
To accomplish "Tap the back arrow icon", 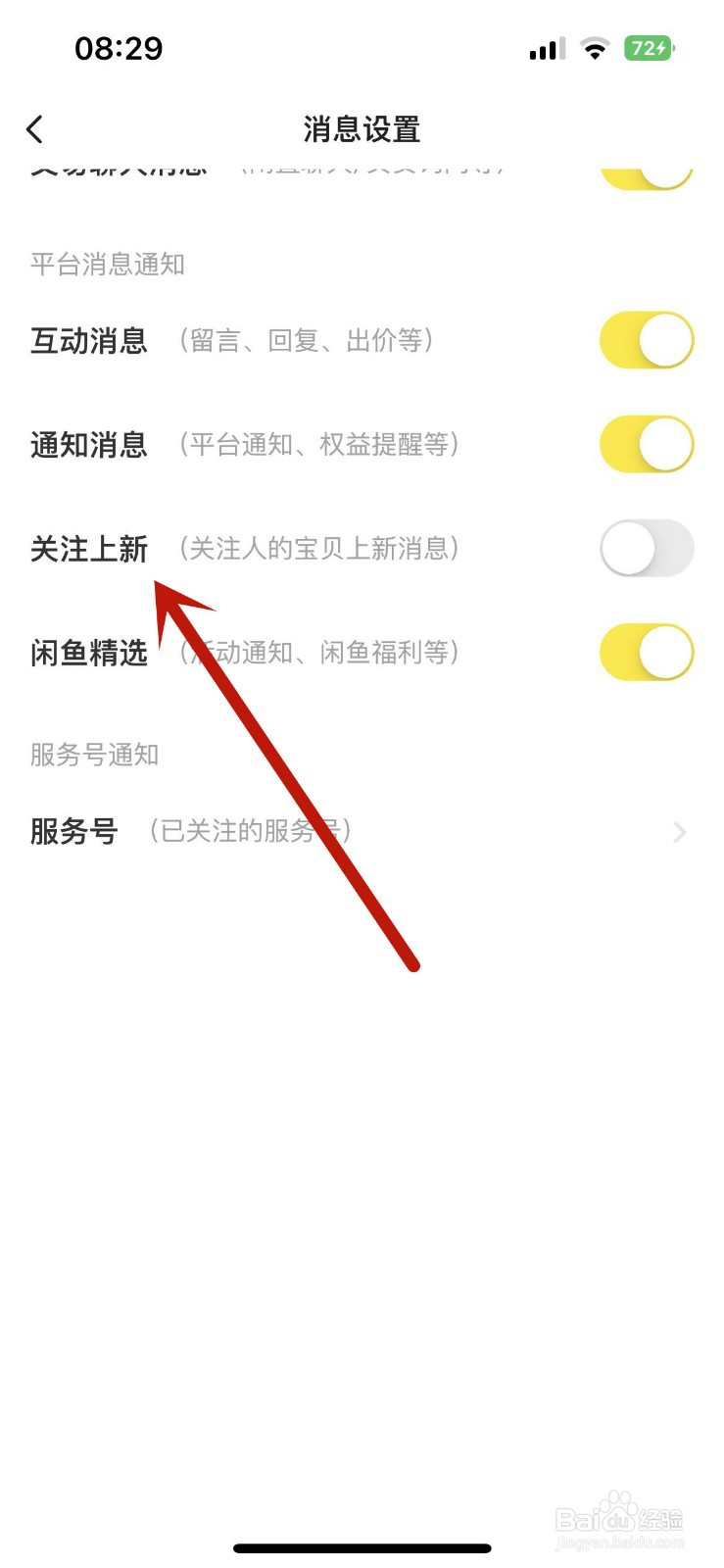I will point(35,128).
